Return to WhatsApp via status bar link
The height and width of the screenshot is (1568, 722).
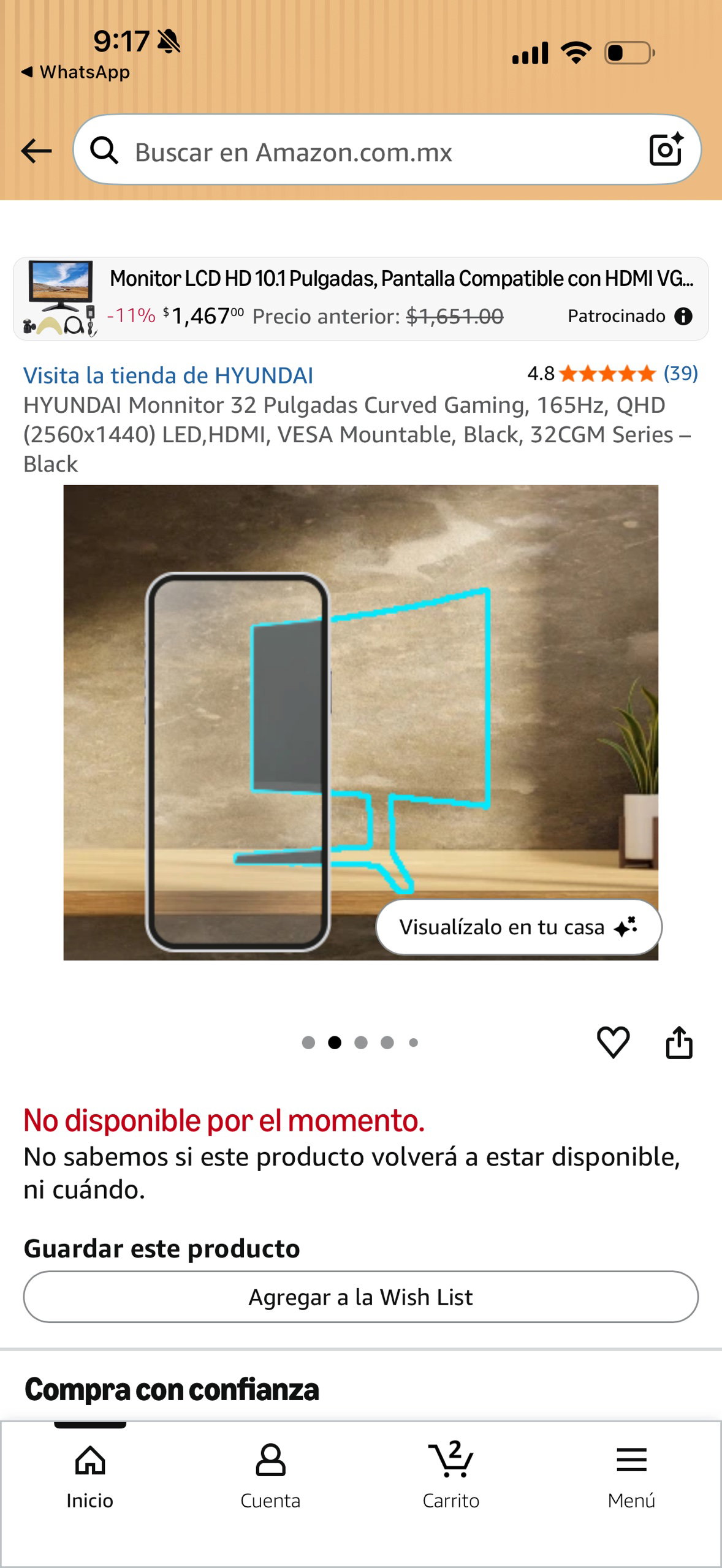coord(76,72)
